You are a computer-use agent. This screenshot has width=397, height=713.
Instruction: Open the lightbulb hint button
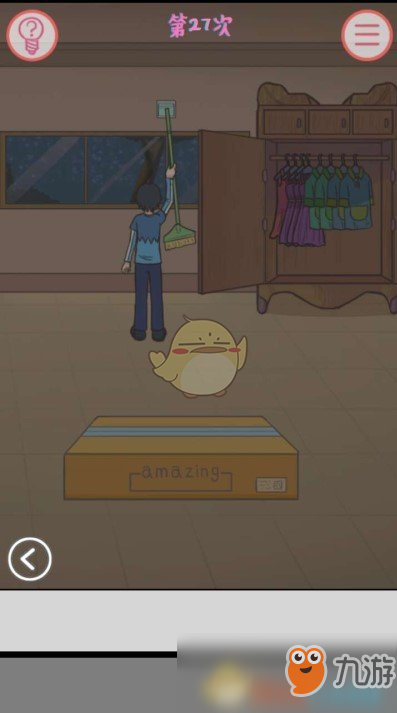click(x=32, y=35)
